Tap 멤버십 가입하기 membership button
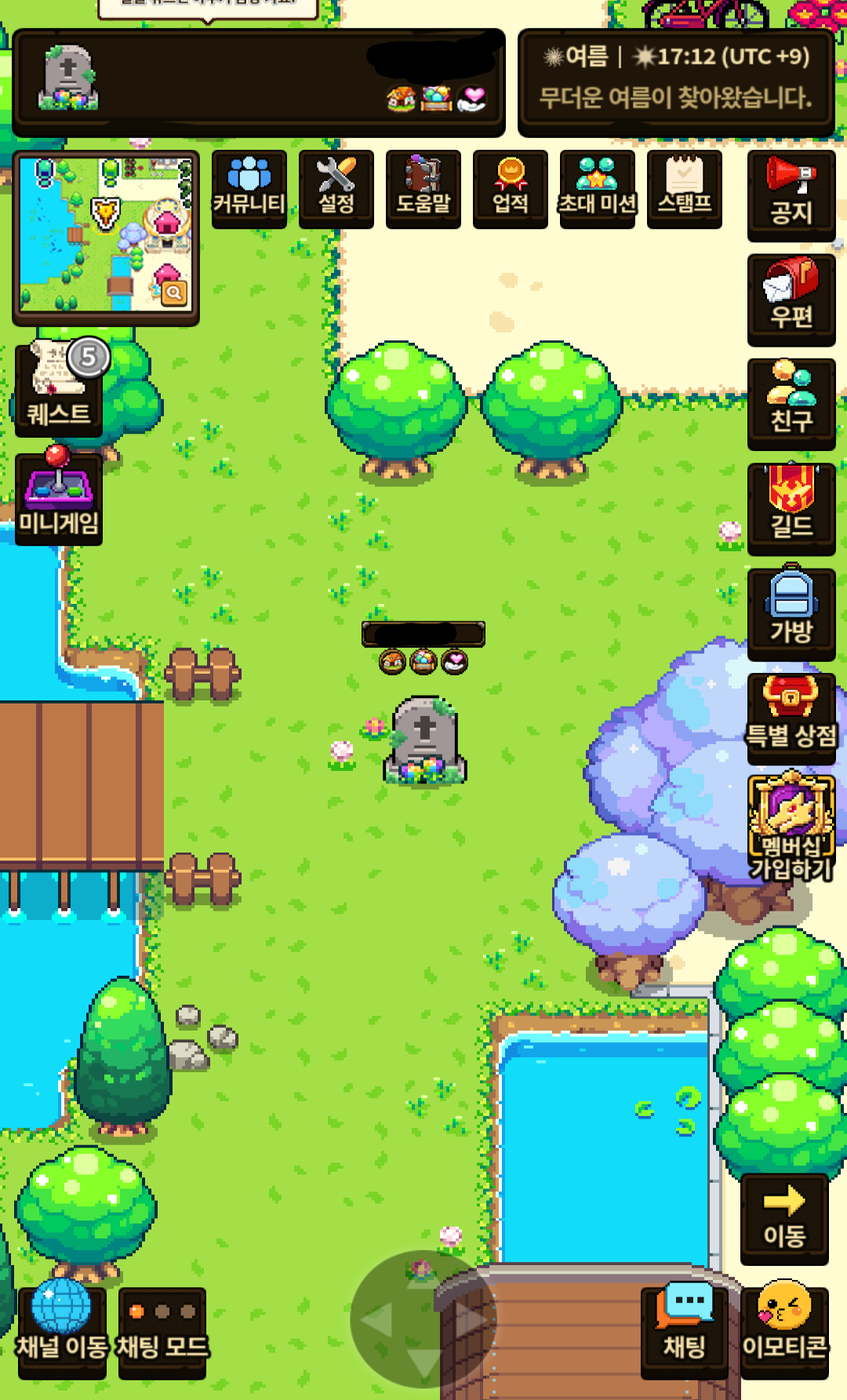The image size is (847, 1400). (x=791, y=827)
